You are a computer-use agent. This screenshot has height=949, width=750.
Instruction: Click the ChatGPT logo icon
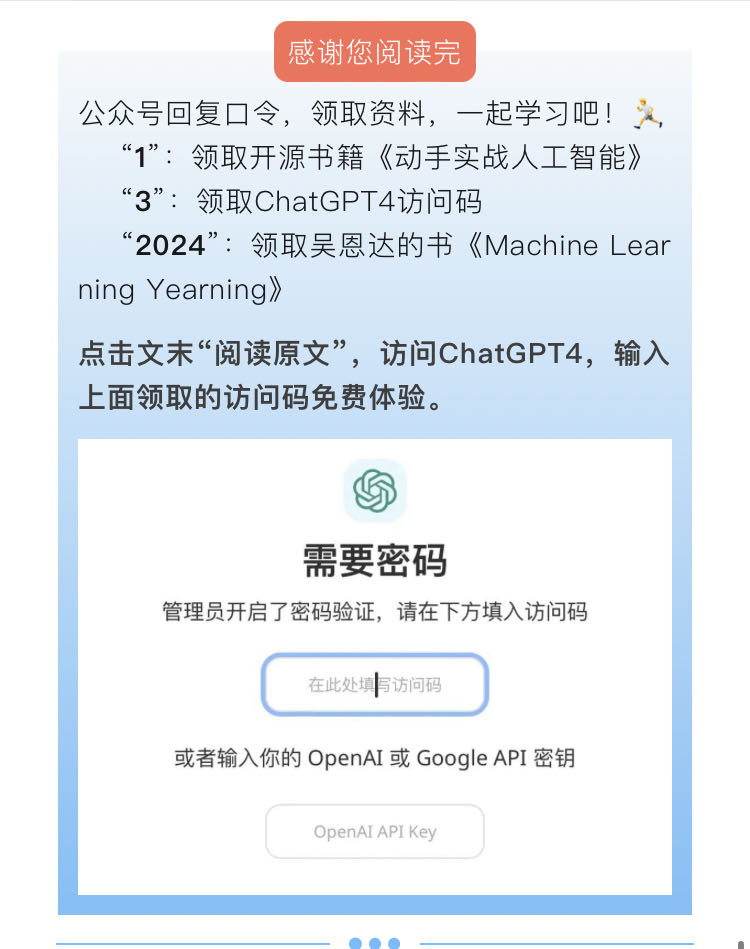coord(374,491)
